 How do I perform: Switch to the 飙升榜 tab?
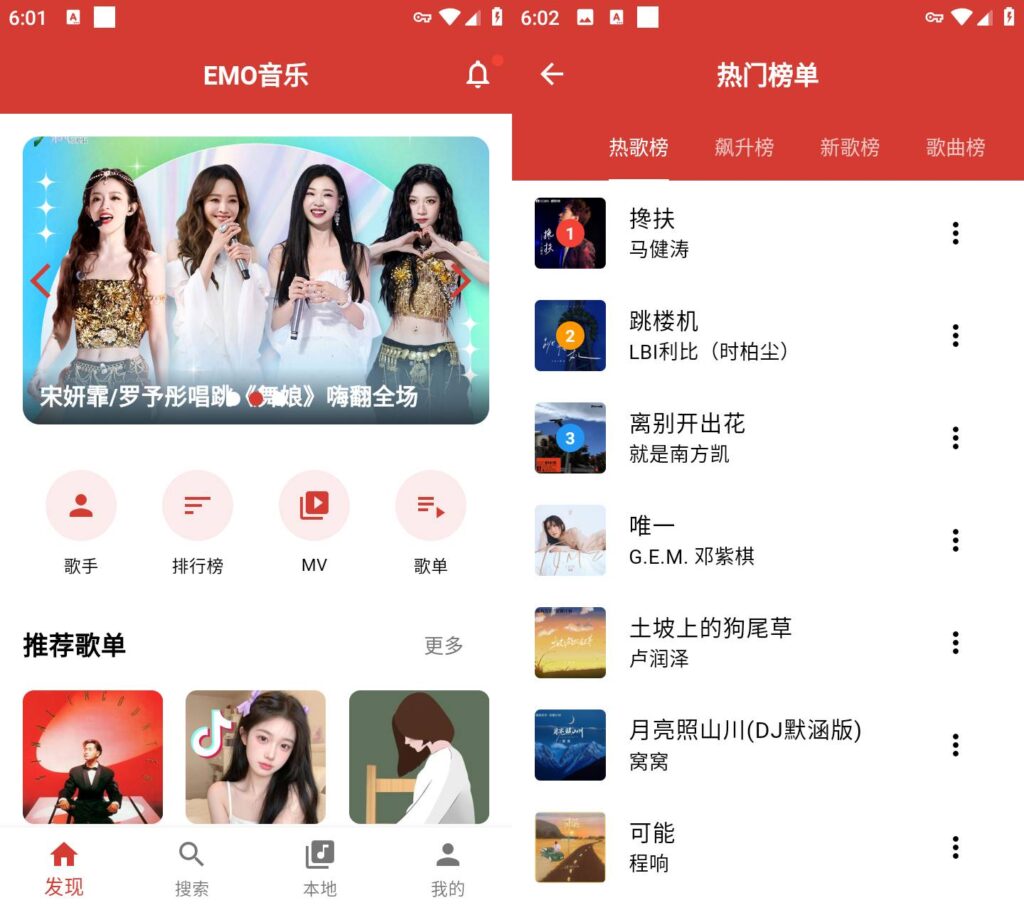click(x=744, y=147)
